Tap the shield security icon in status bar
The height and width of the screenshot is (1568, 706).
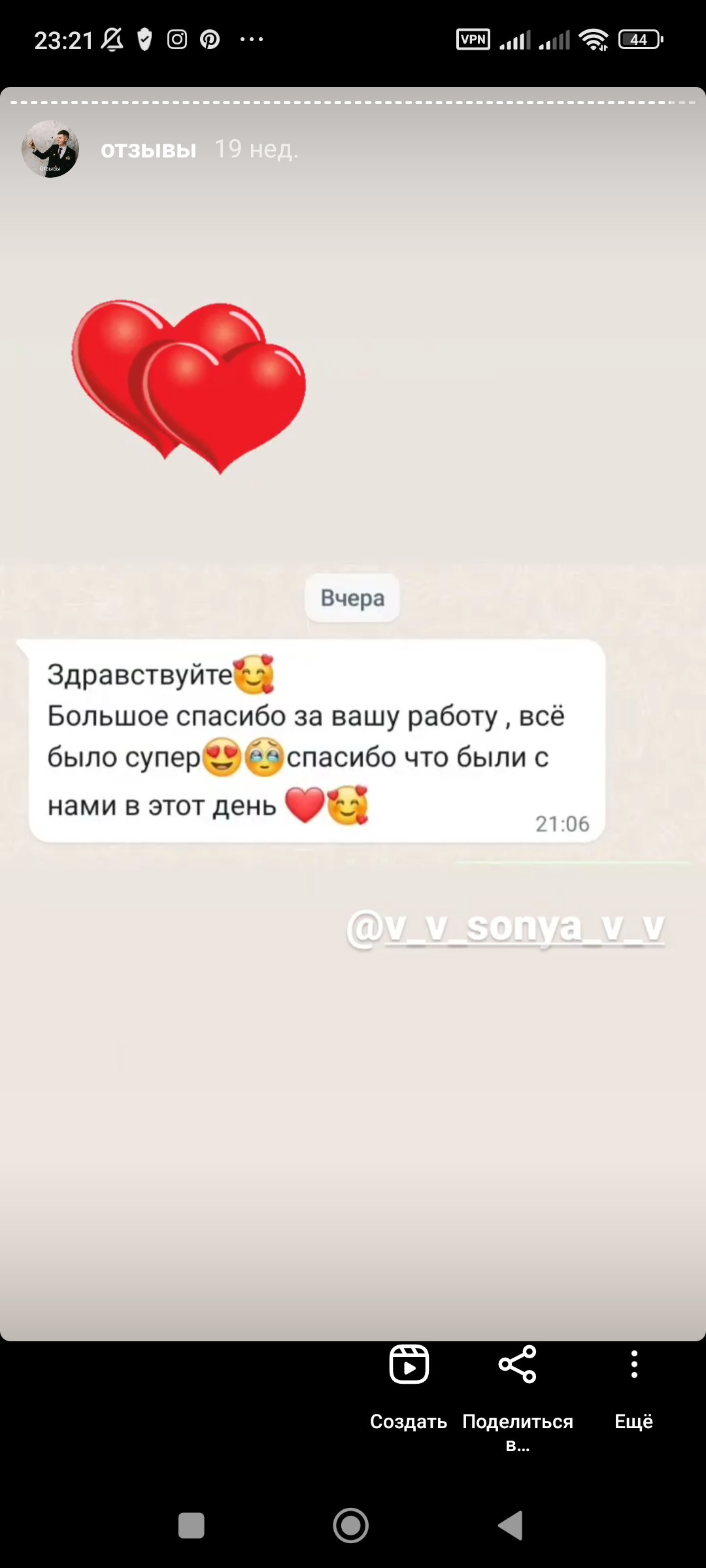coord(144,39)
